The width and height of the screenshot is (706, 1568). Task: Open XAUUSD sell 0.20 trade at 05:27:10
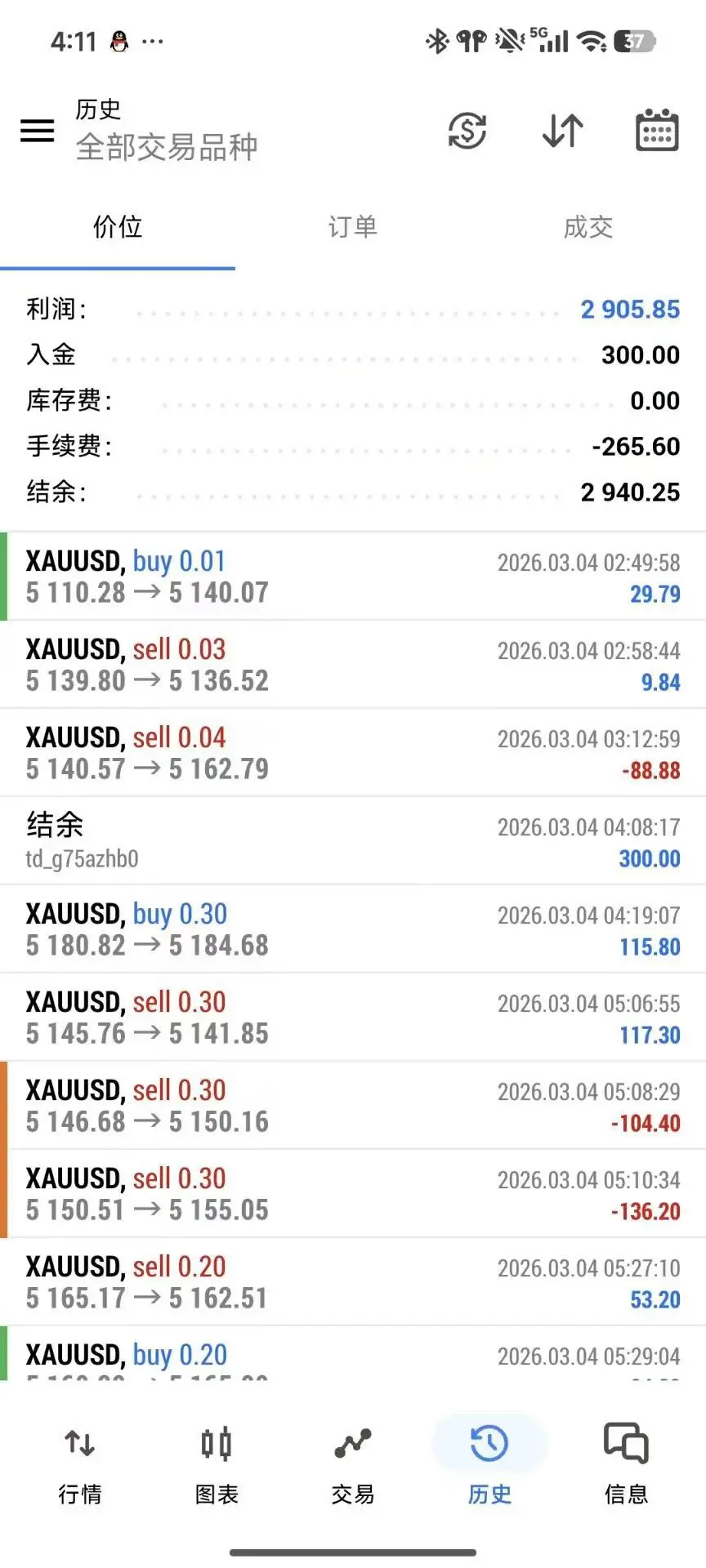click(353, 1282)
